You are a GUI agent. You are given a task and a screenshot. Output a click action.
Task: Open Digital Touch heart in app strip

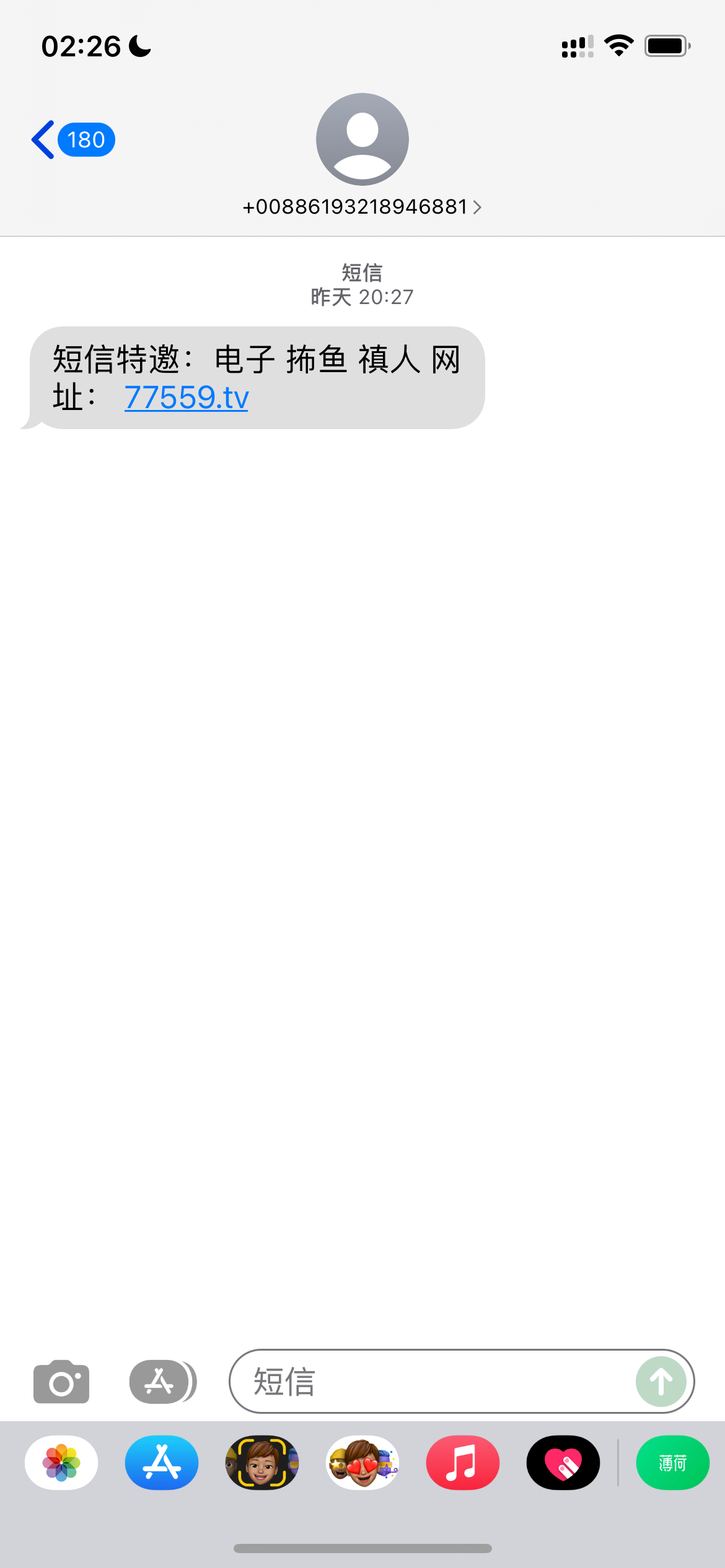pyautogui.click(x=563, y=1463)
